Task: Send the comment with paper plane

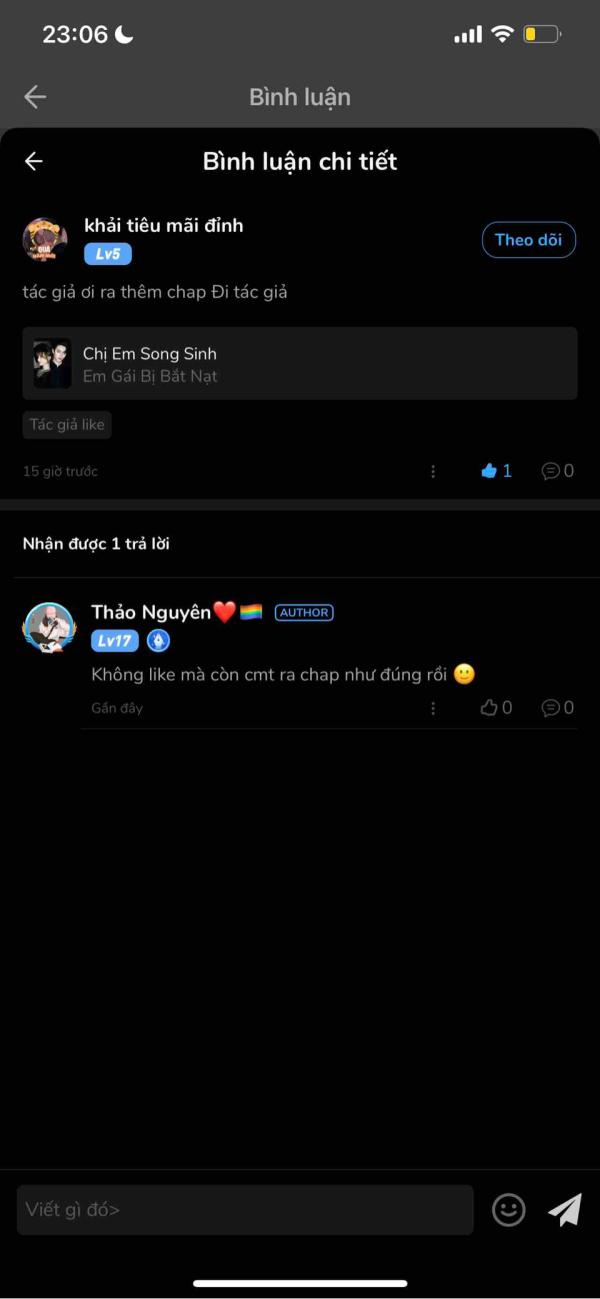Action: click(565, 1210)
